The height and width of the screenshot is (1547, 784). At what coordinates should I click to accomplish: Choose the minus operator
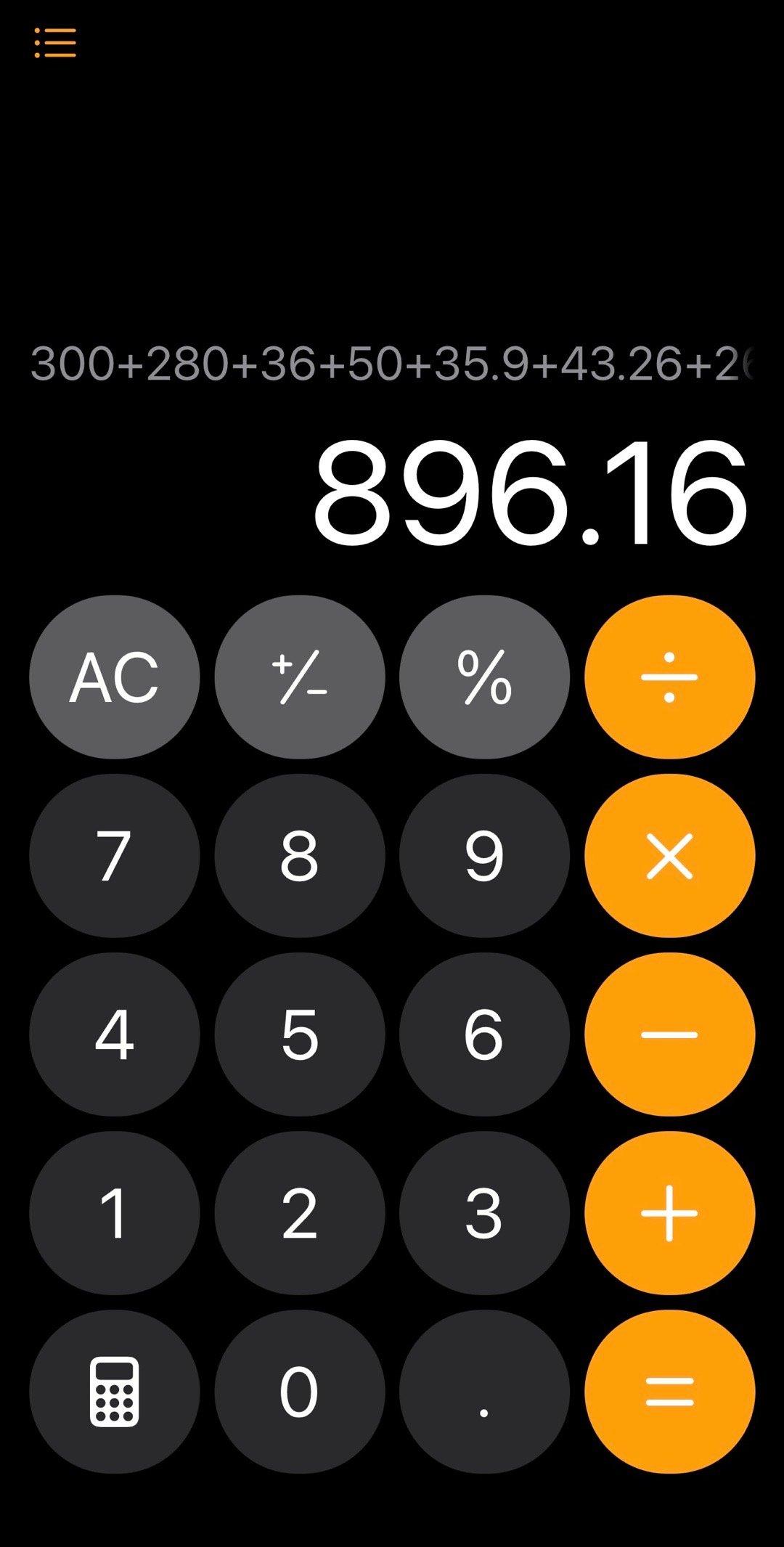pos(669,1034)
